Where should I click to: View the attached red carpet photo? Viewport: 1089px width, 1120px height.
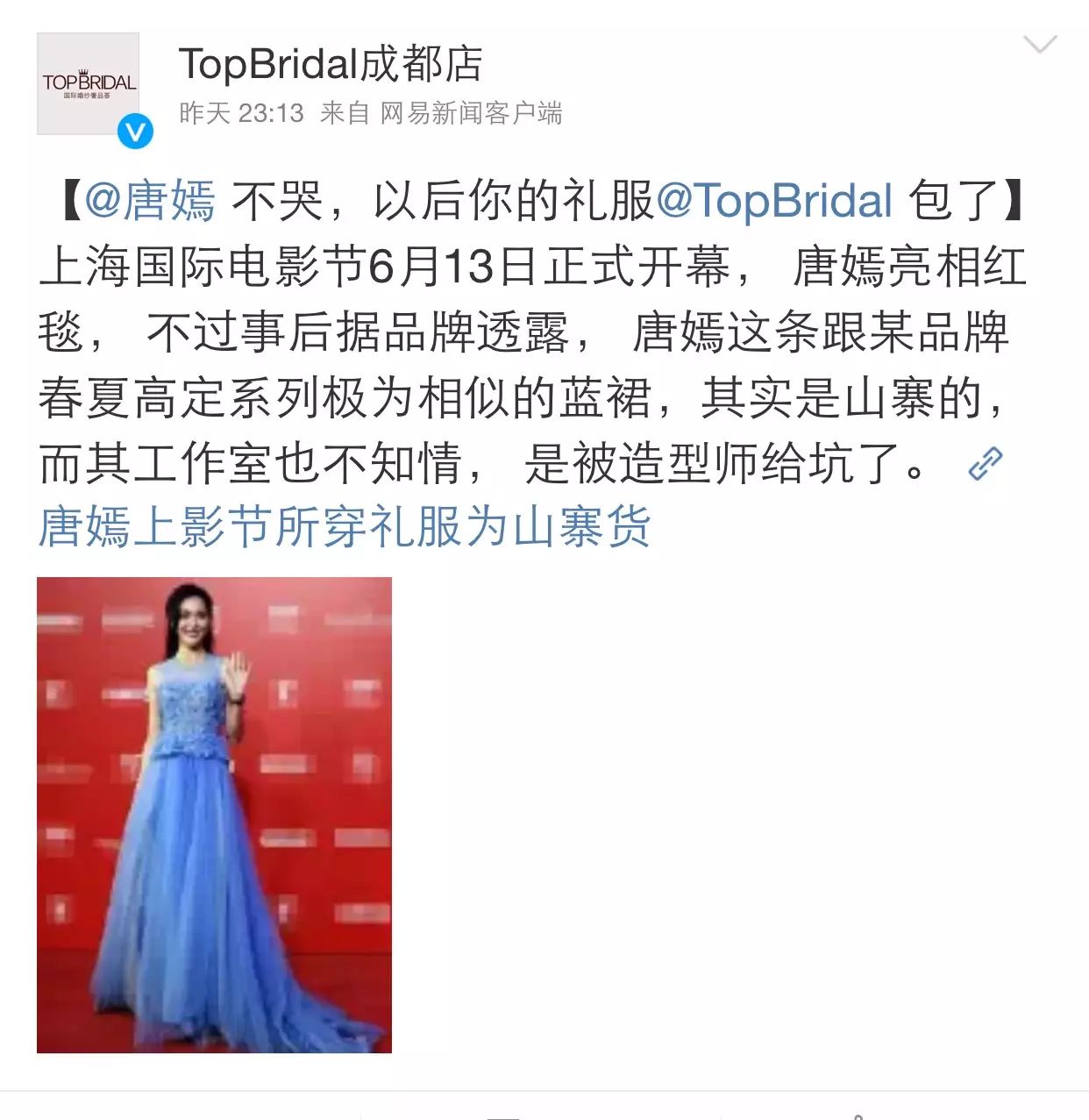[214, 814]
